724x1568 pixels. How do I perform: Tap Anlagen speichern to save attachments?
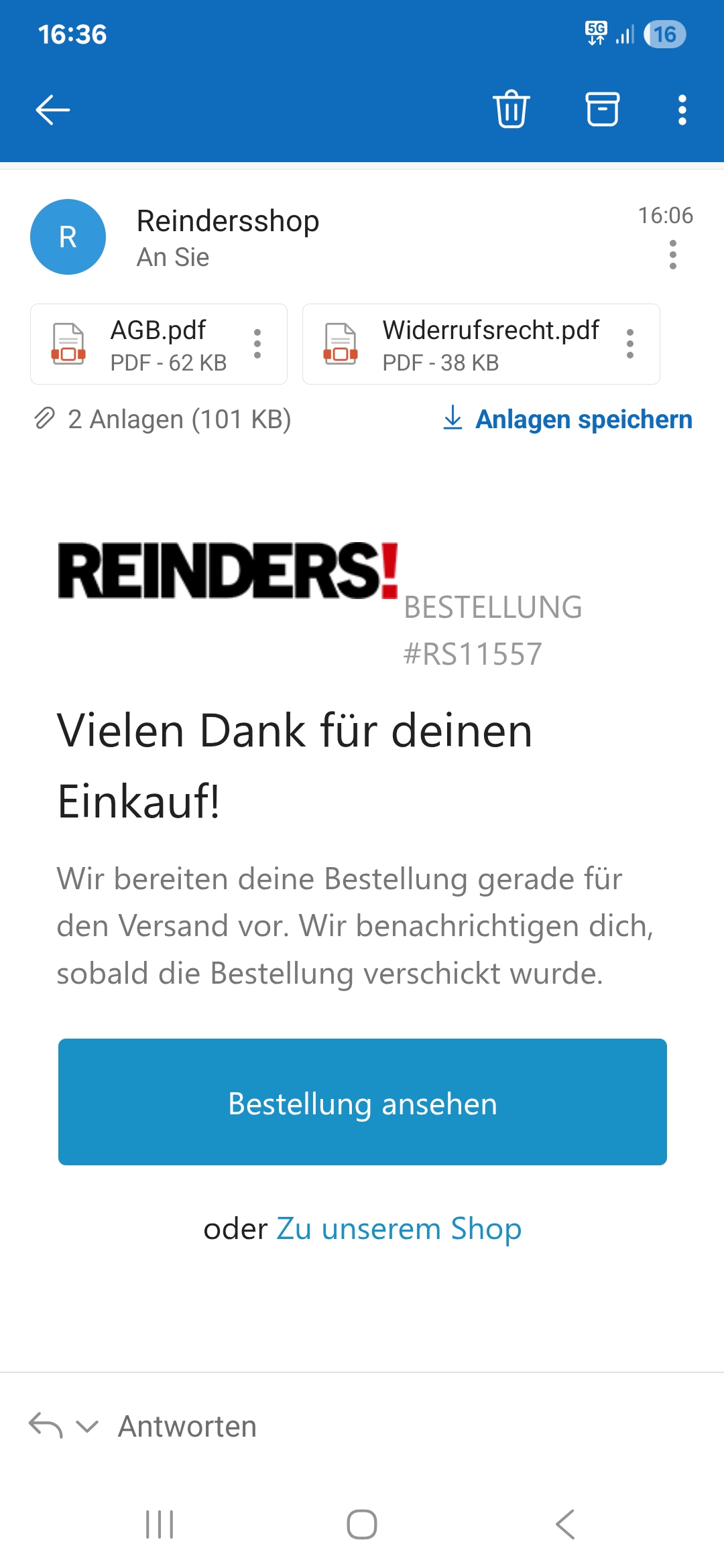coord(567,419)
